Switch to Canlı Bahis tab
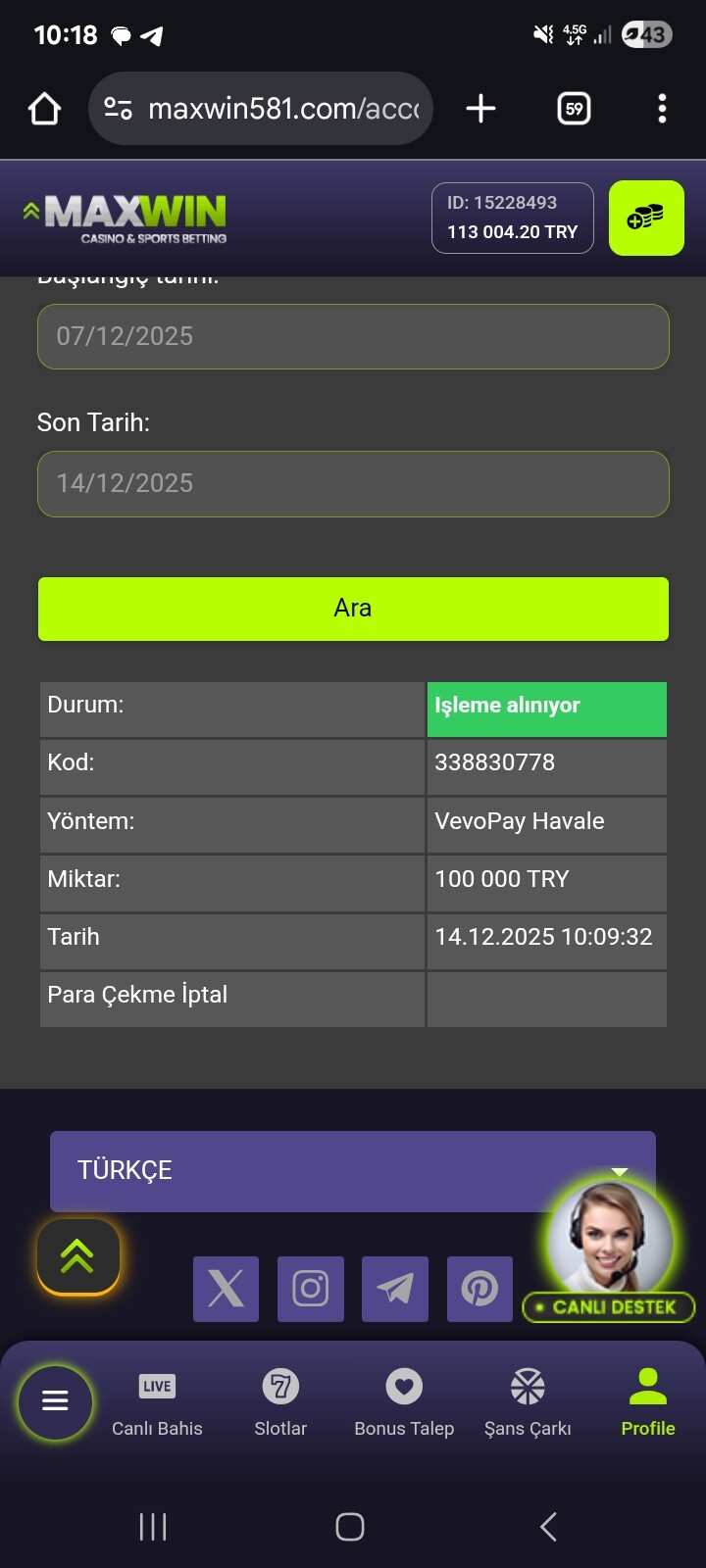The width and height of the screenshot is (706, 1568). coord(157,1403)
